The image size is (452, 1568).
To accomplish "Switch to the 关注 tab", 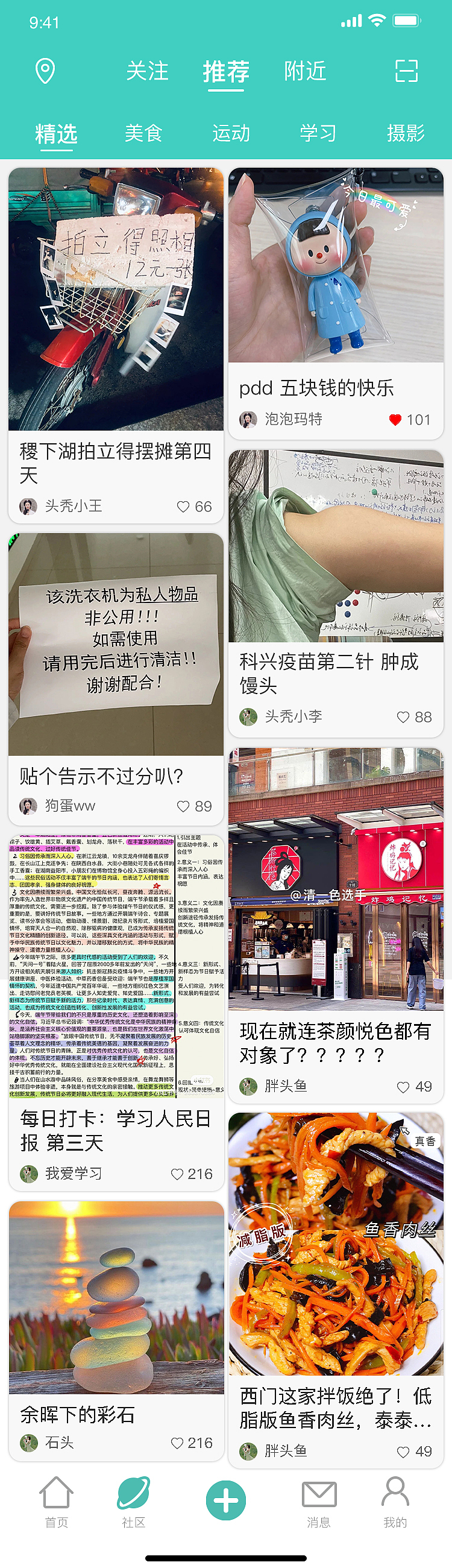I will 147,71.
